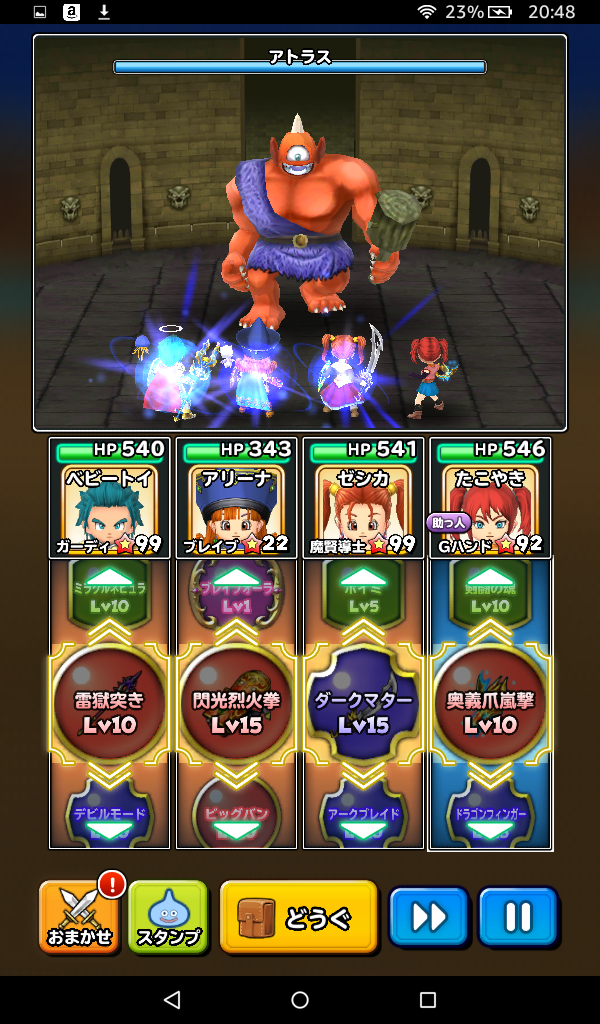Use the 雷獄突き Lv10 skill
The width and height of the screenshot is (600, 1024).
(x=109, y=706)
